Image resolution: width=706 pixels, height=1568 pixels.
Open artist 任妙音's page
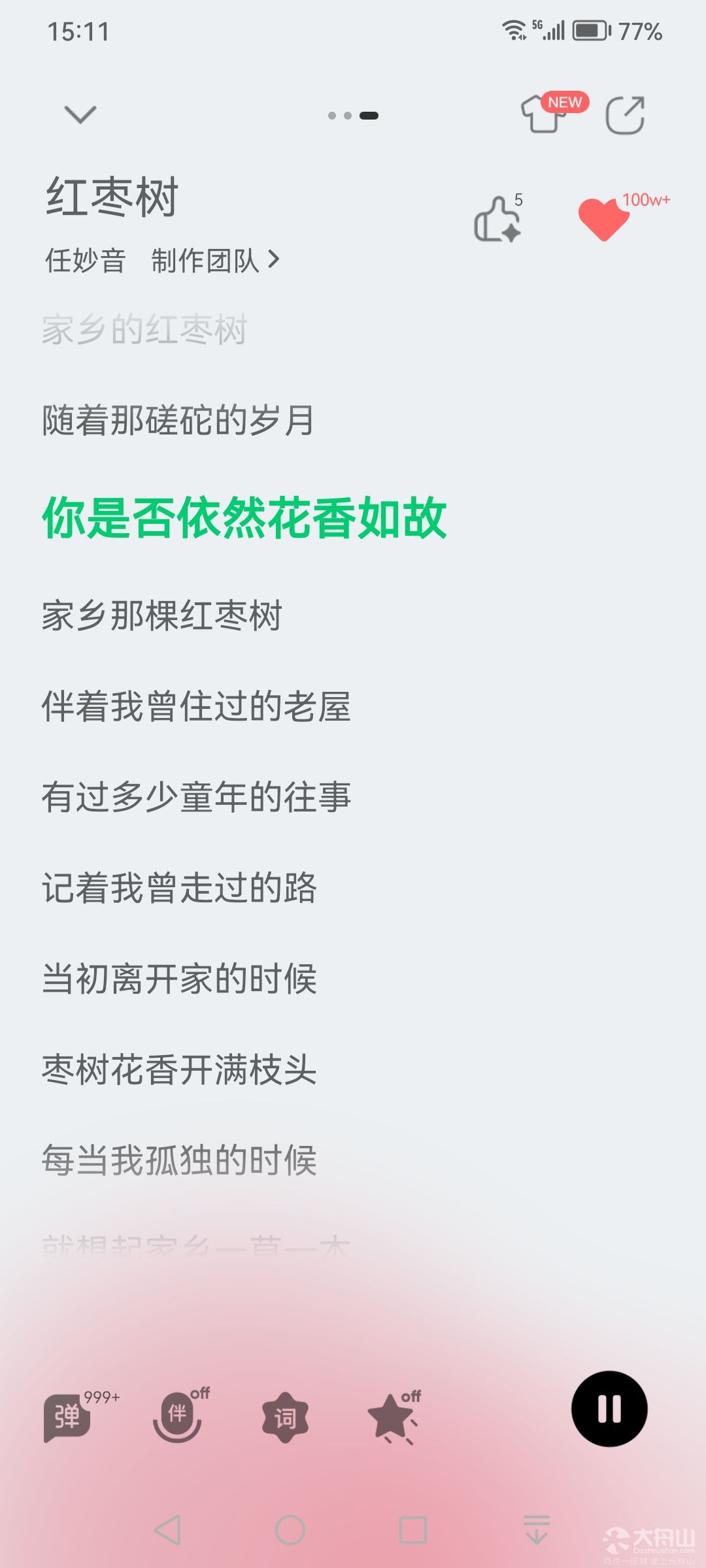coord(85,261)
